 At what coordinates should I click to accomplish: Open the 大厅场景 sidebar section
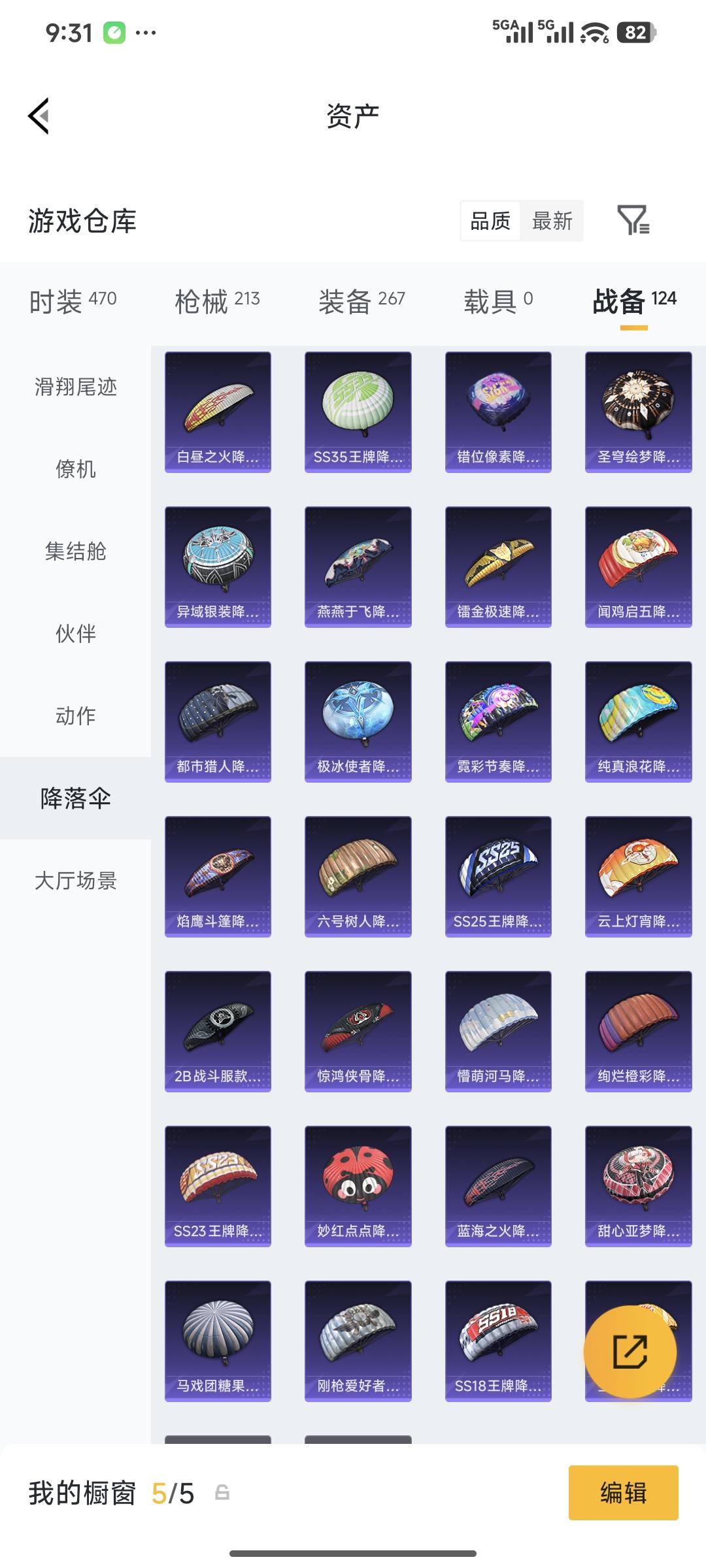tap(74, 881)
